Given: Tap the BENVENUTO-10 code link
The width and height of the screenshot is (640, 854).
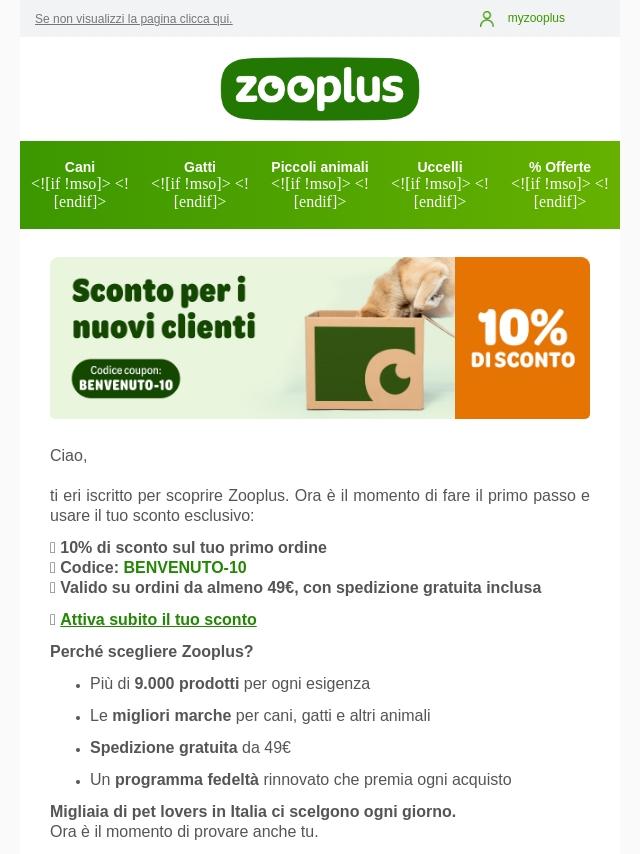Looking at the screenshot, I should click(x=185, y=568).
